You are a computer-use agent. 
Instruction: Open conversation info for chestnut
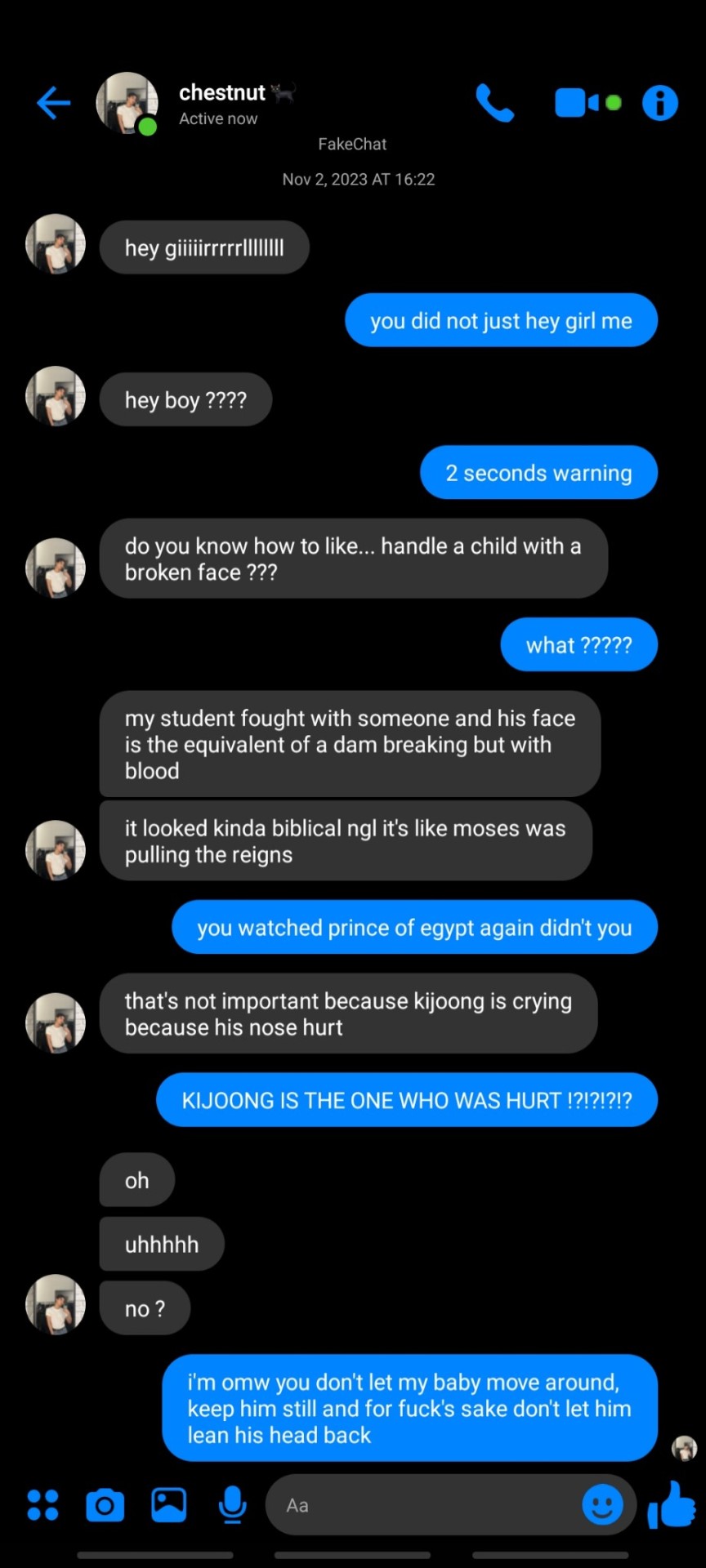click(x=660, y=104)
